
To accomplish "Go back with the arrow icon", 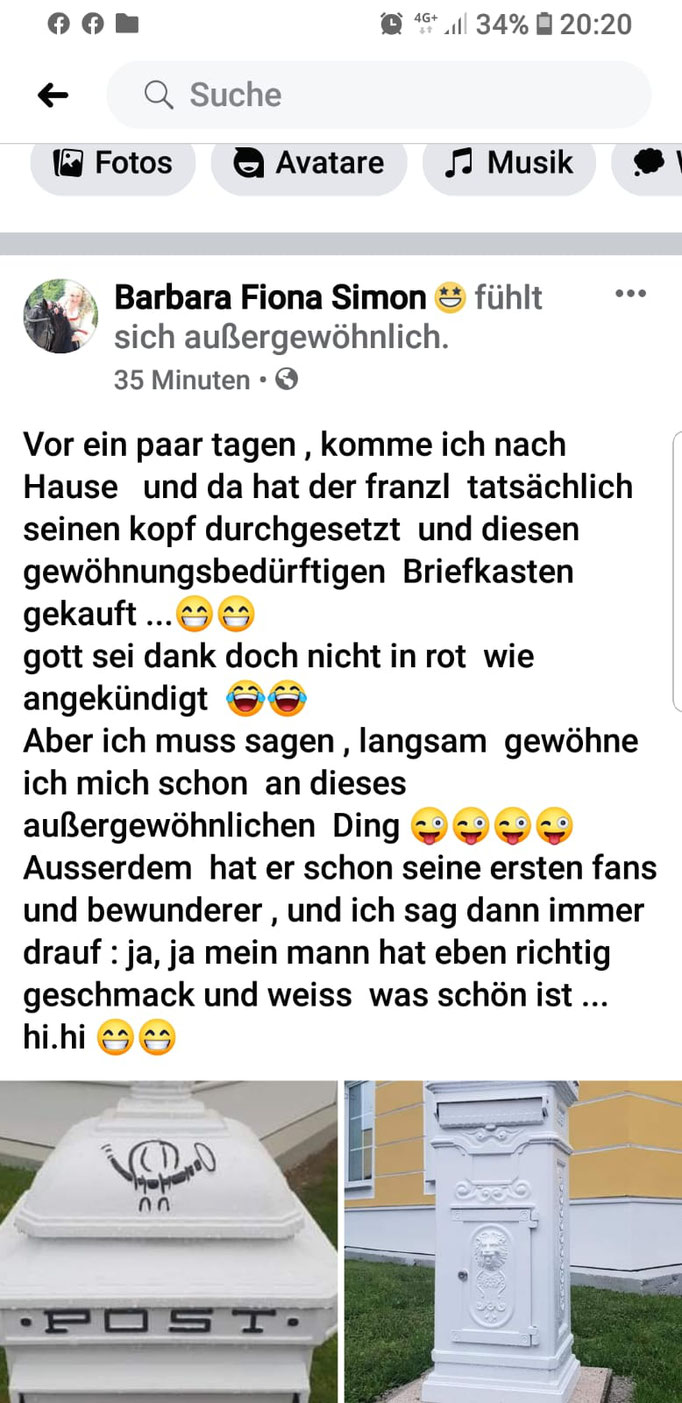I will click(53, 95).
